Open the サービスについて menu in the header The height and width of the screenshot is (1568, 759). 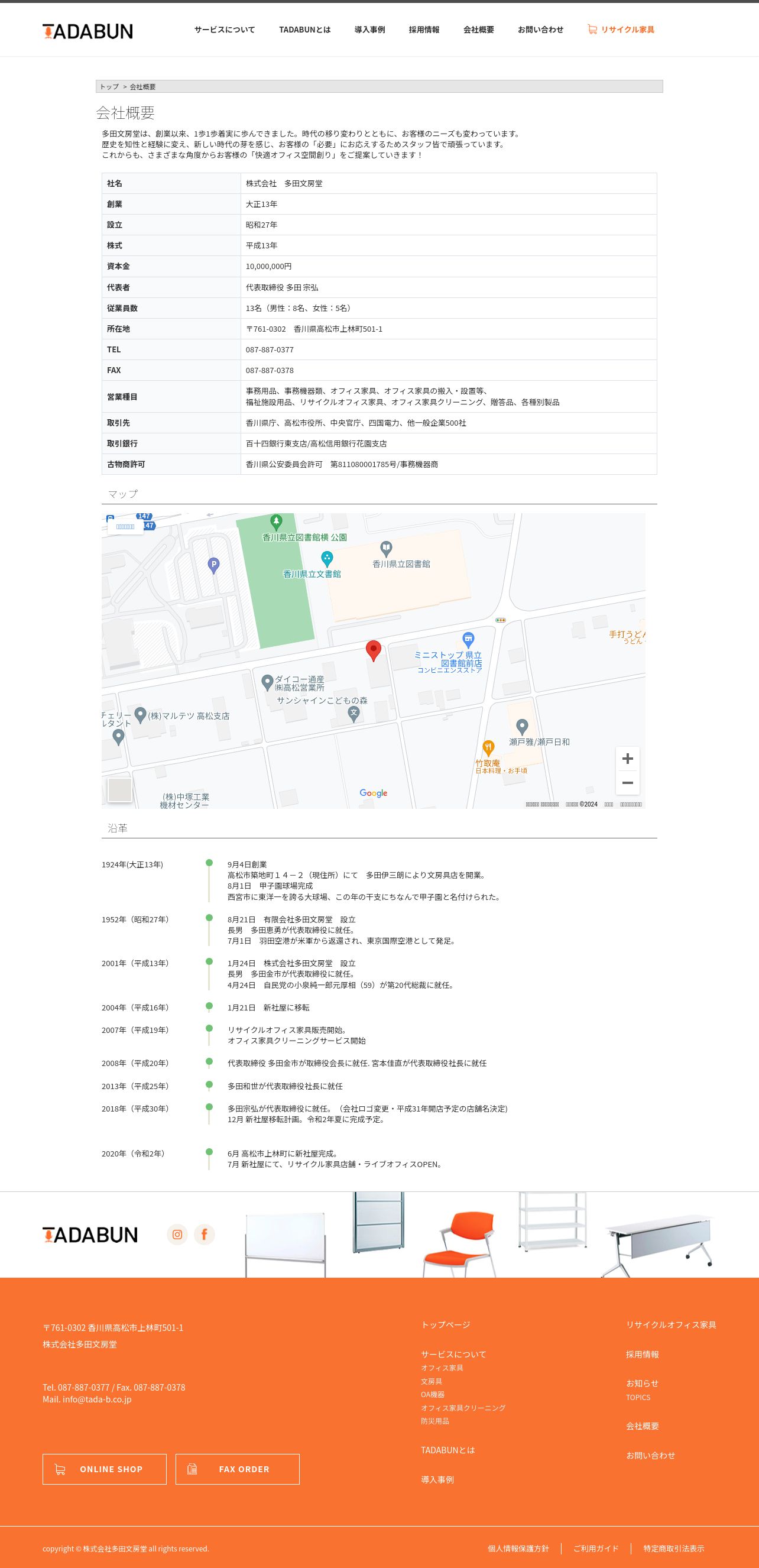225,29
